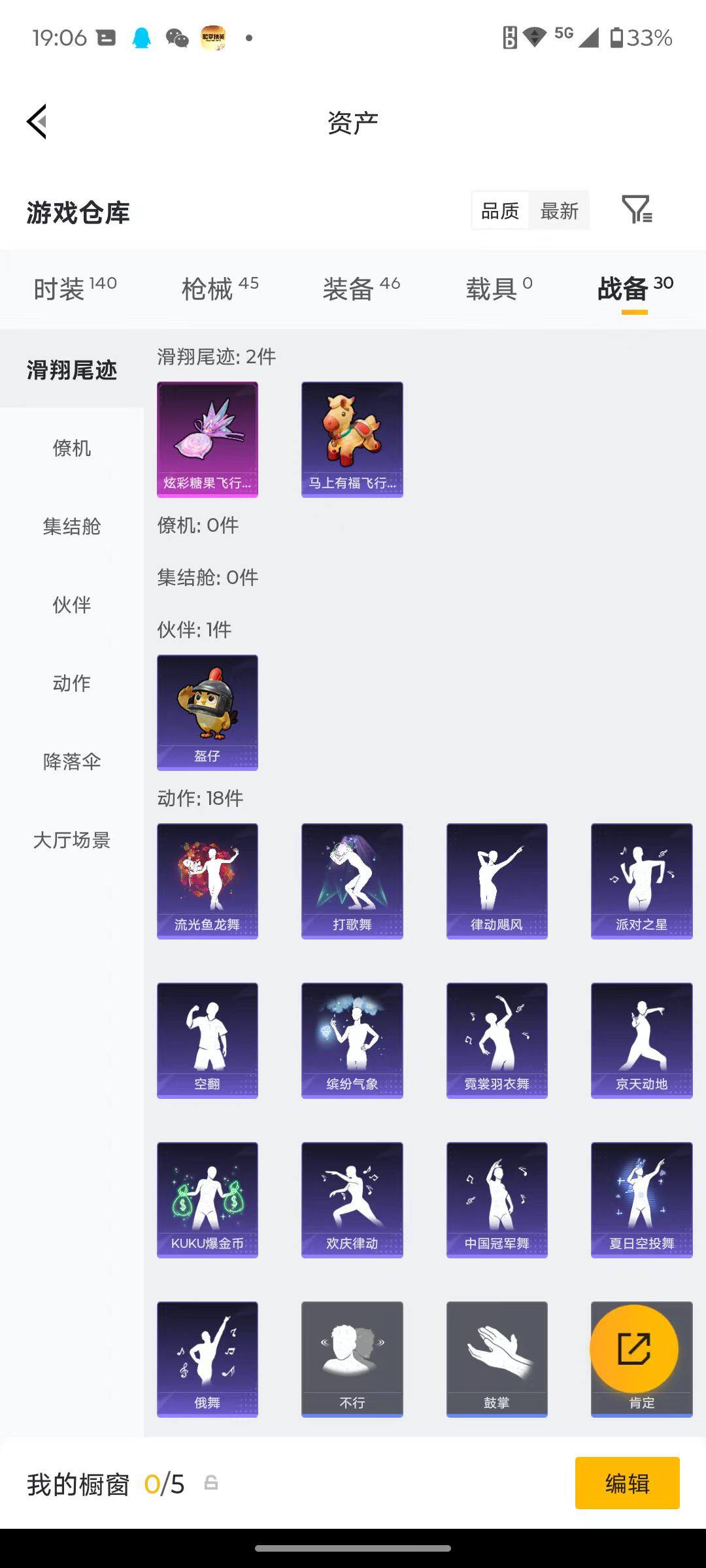706x1568 pixels.
Task: Tap the lock icon beside 我的橱窗
Action: click(212, 1483)
